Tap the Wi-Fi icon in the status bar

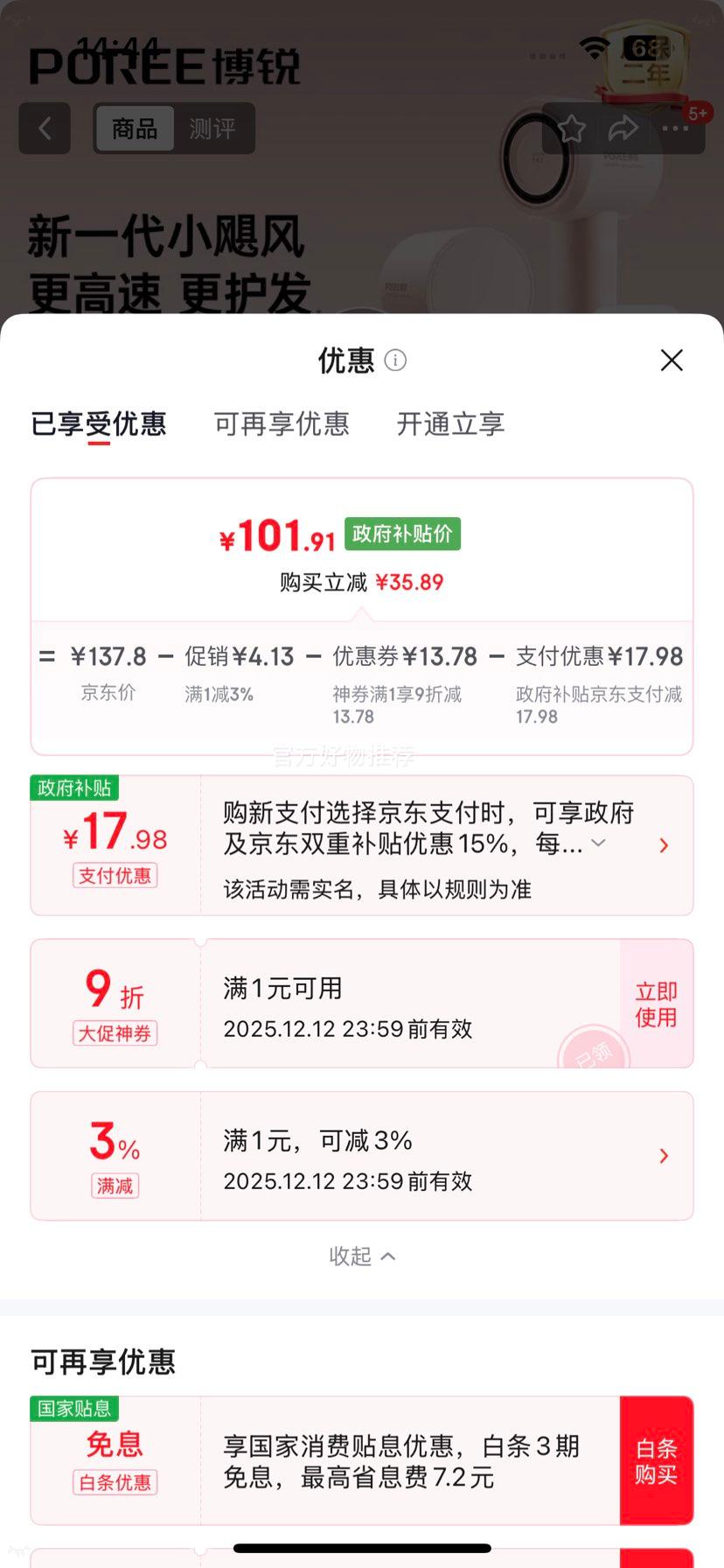596,50
